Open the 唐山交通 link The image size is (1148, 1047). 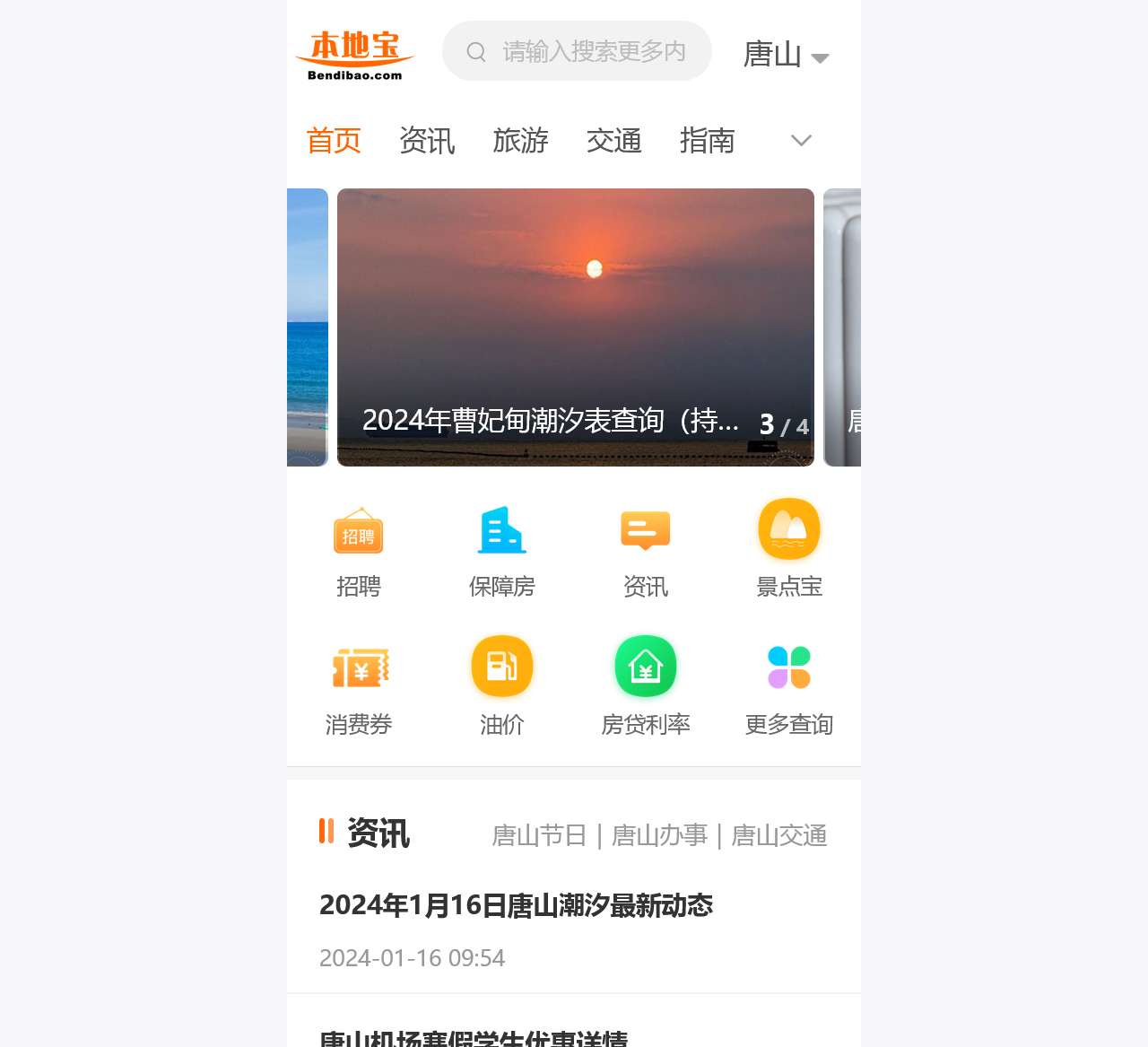click(x=779, y=835)
